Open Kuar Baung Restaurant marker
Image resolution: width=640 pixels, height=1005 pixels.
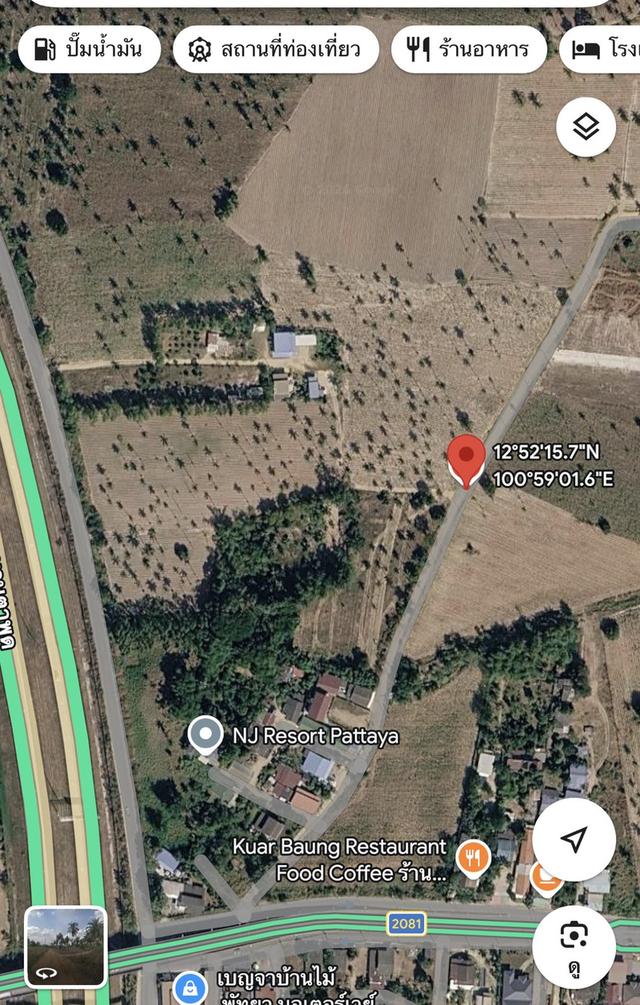[x=473, y=857]
